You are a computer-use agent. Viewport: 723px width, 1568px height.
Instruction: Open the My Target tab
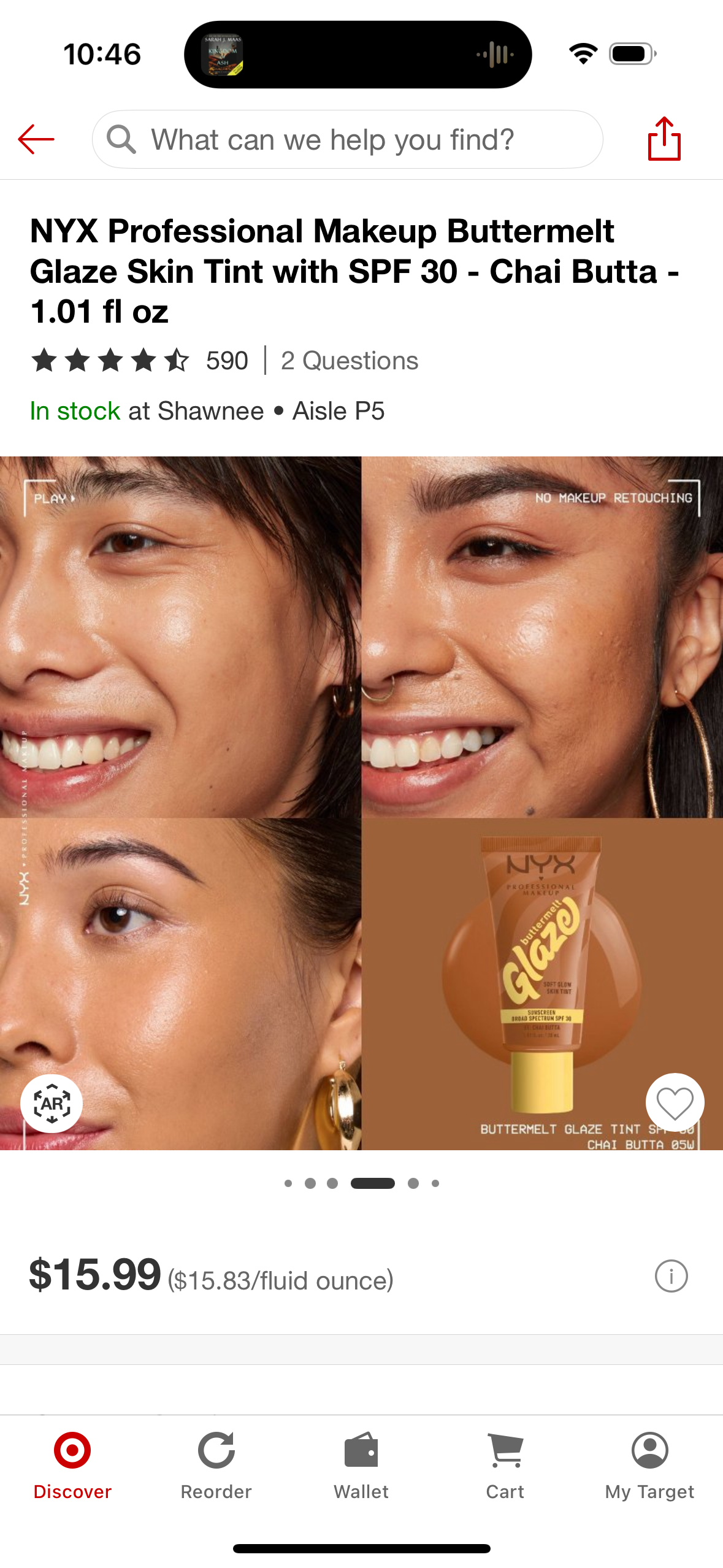649,1466
